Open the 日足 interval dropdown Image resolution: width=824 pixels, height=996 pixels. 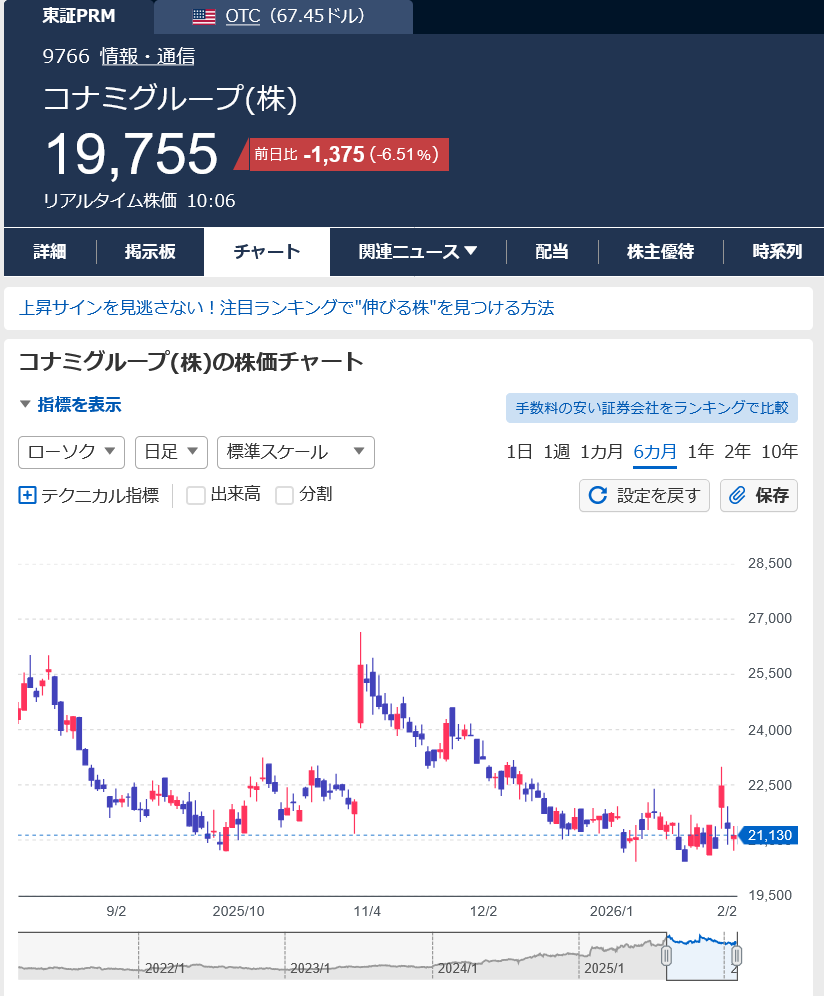coord(171,452)
